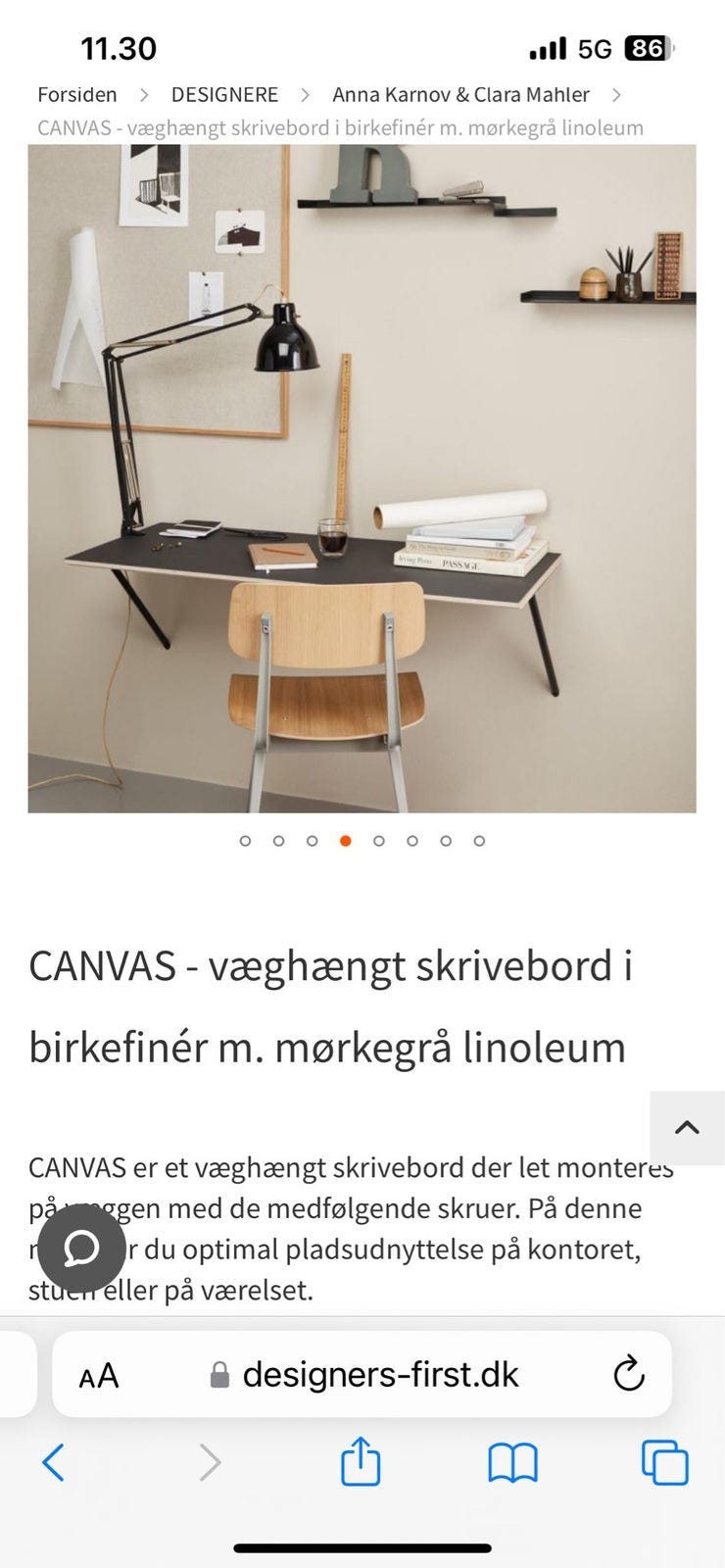
Task: Select the first carousel dot
Action: (245, 840)
